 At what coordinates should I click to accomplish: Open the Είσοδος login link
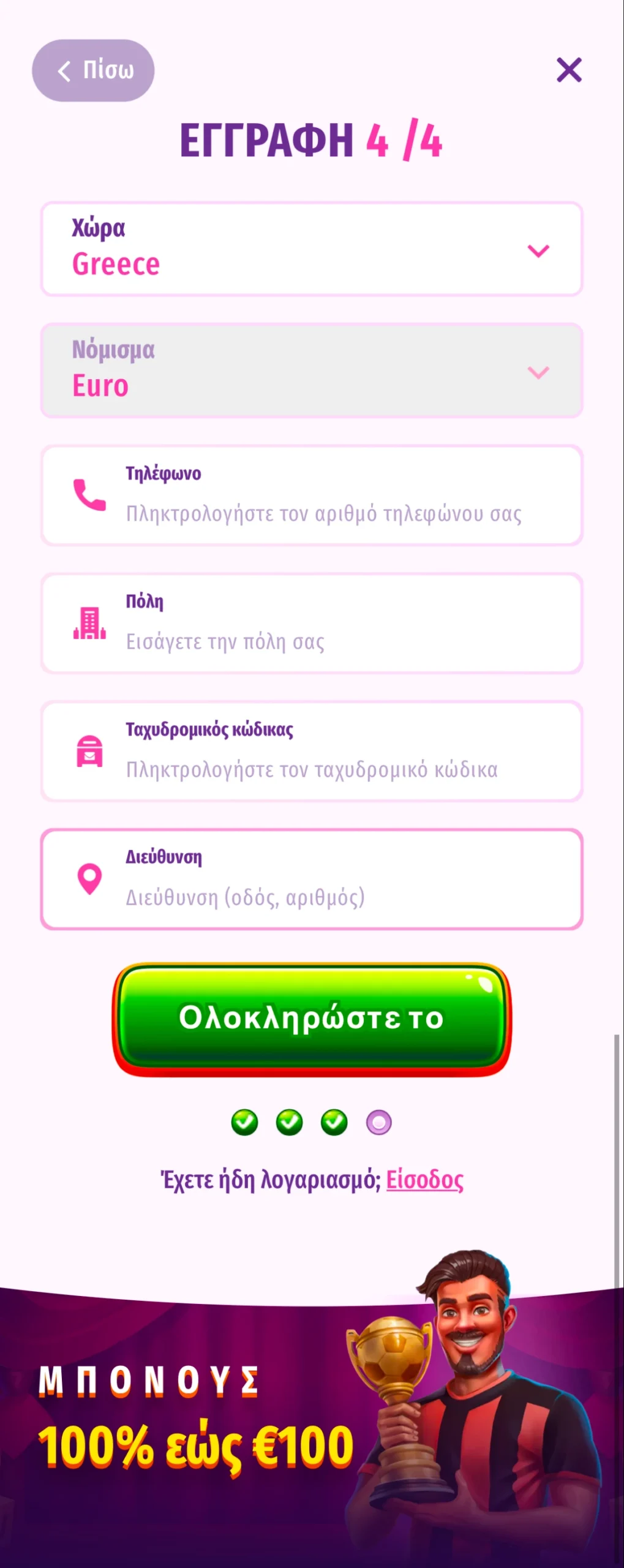[424, 1180]
